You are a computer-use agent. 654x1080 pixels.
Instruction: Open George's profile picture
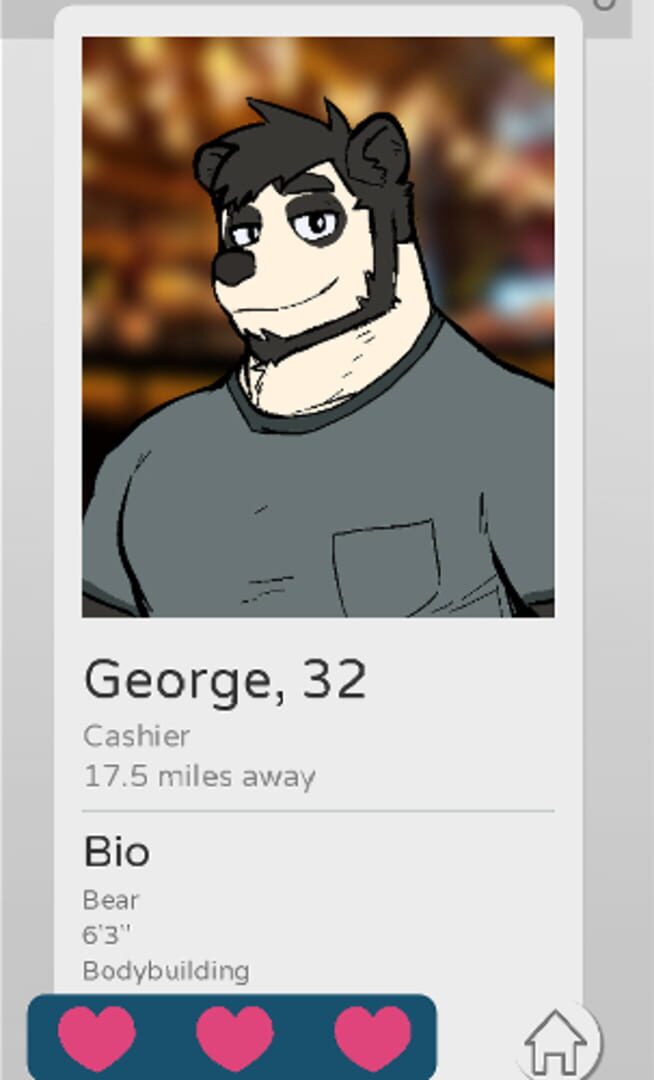318,327
